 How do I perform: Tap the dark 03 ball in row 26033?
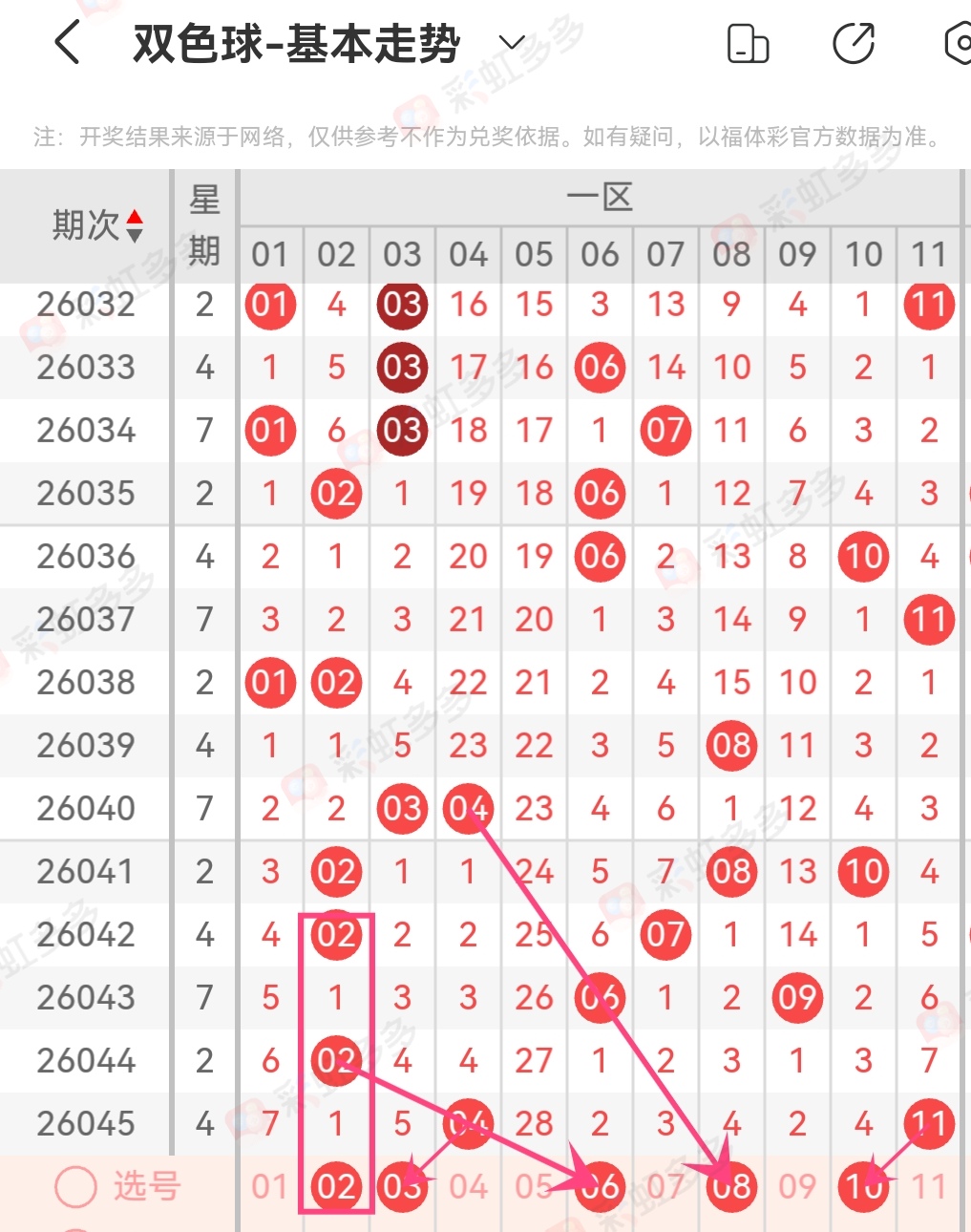(401, 368)
